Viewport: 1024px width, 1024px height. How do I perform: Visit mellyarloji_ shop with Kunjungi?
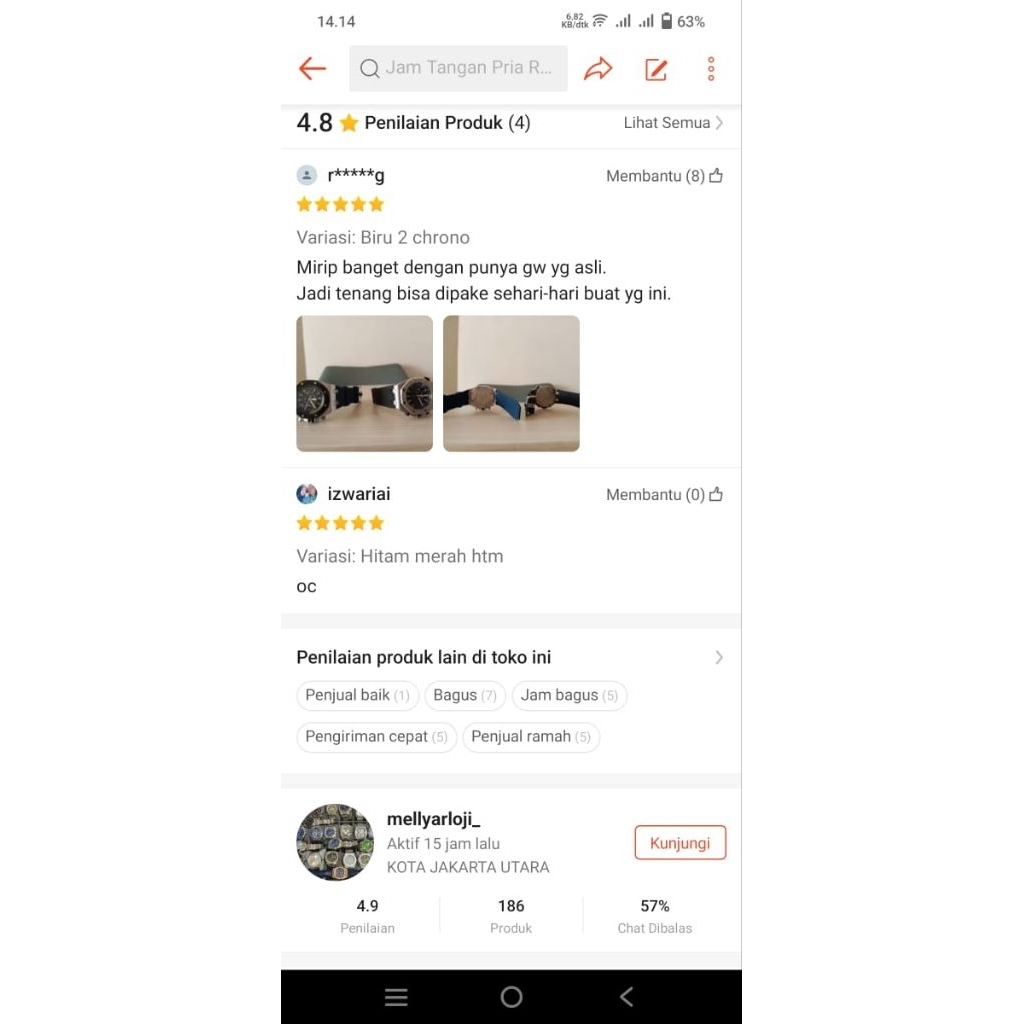(x=680, y=843)
